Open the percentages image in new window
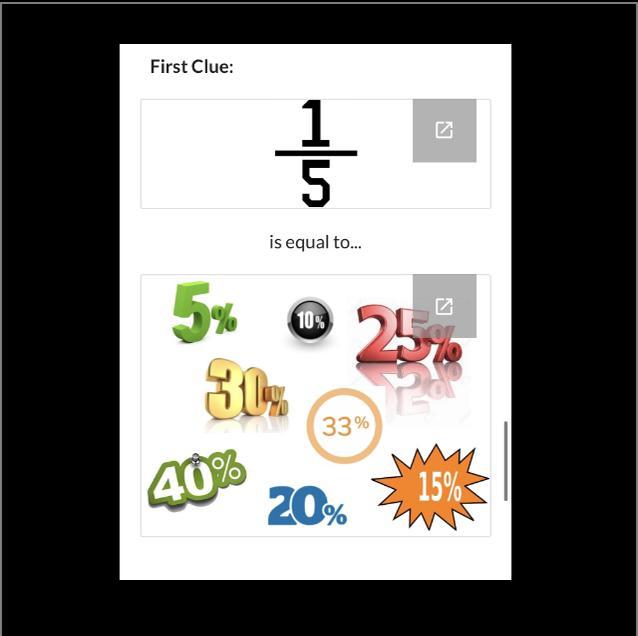This screenshot has height=636, width=638. pyautogui.click(x=444, y=306)
